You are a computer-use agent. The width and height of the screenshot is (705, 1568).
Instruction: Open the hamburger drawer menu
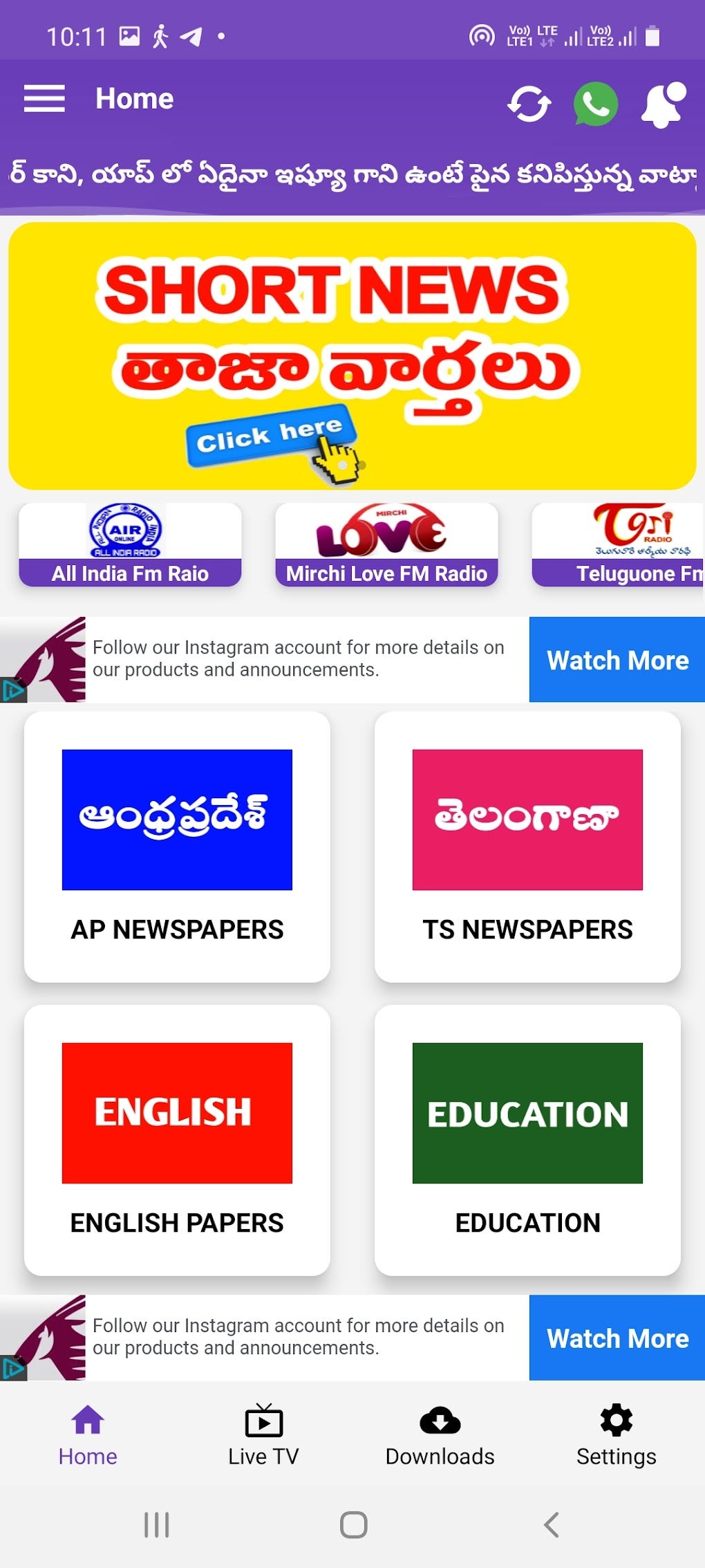click(x=44, y=99)
